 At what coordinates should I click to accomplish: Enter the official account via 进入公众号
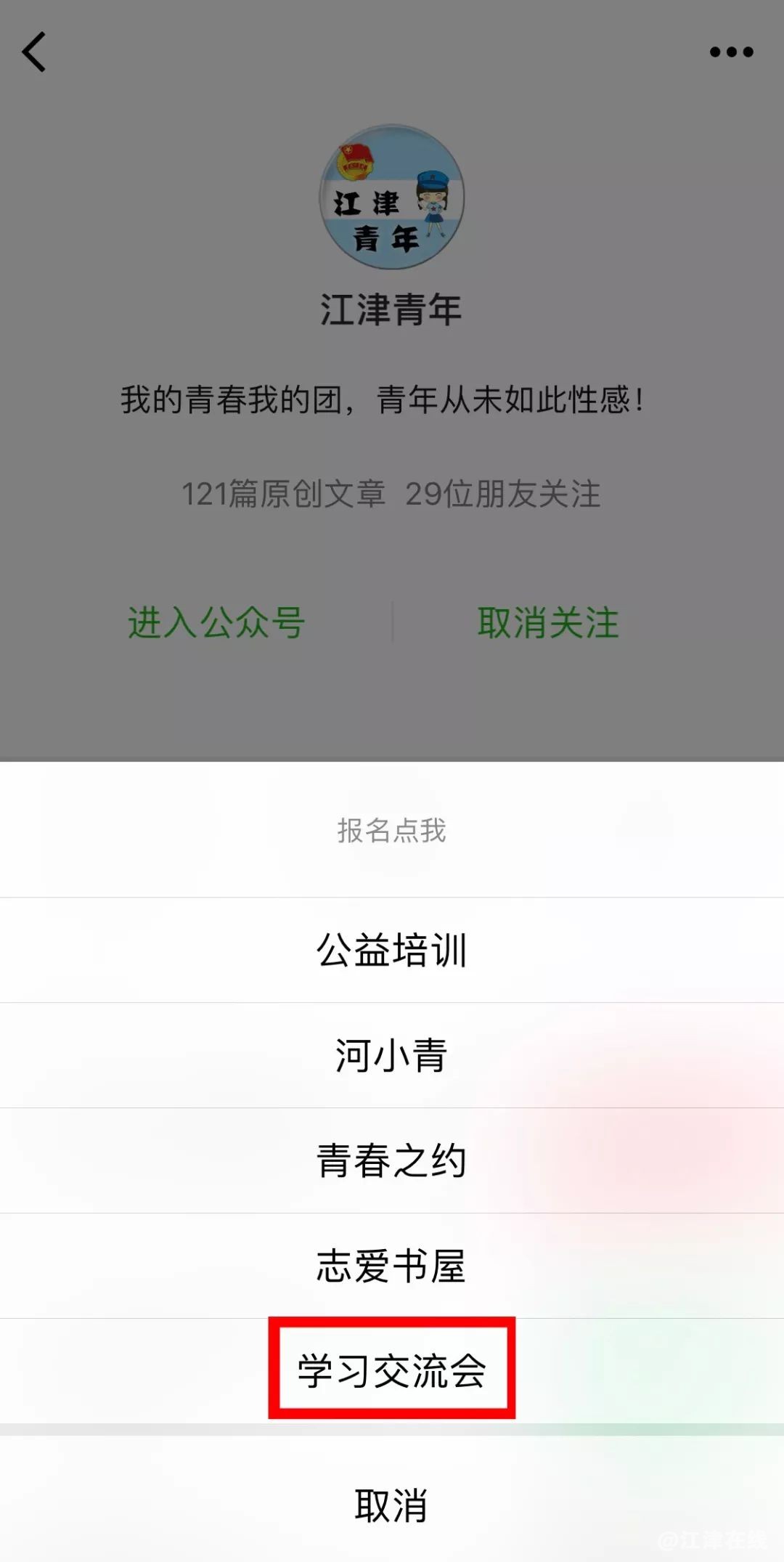216,623
